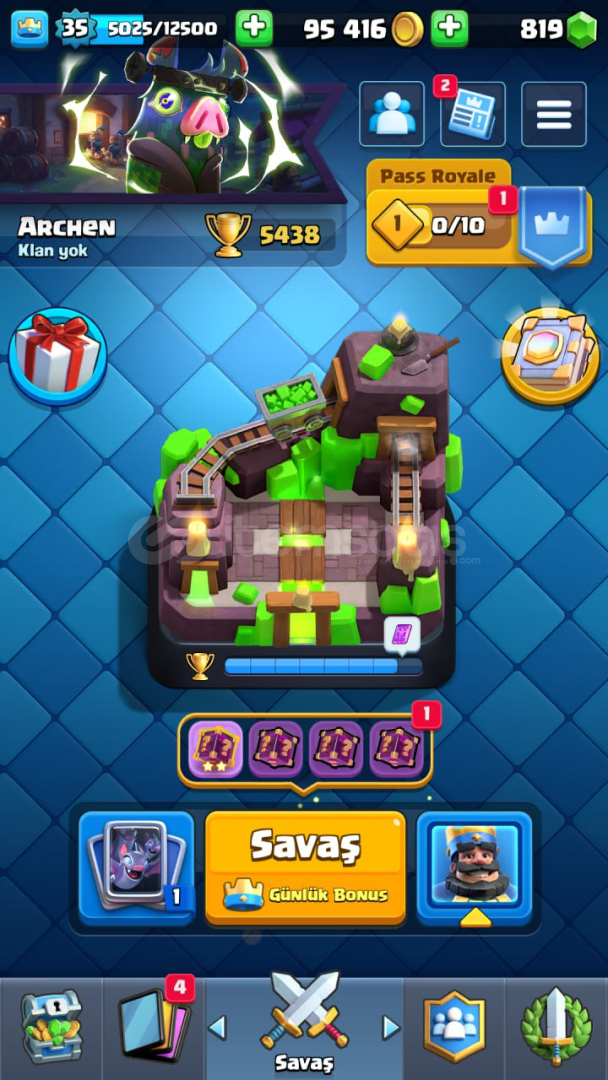Open the hamburger menu
Viewport: 608px width, 1080px height.
click(554, 114)
